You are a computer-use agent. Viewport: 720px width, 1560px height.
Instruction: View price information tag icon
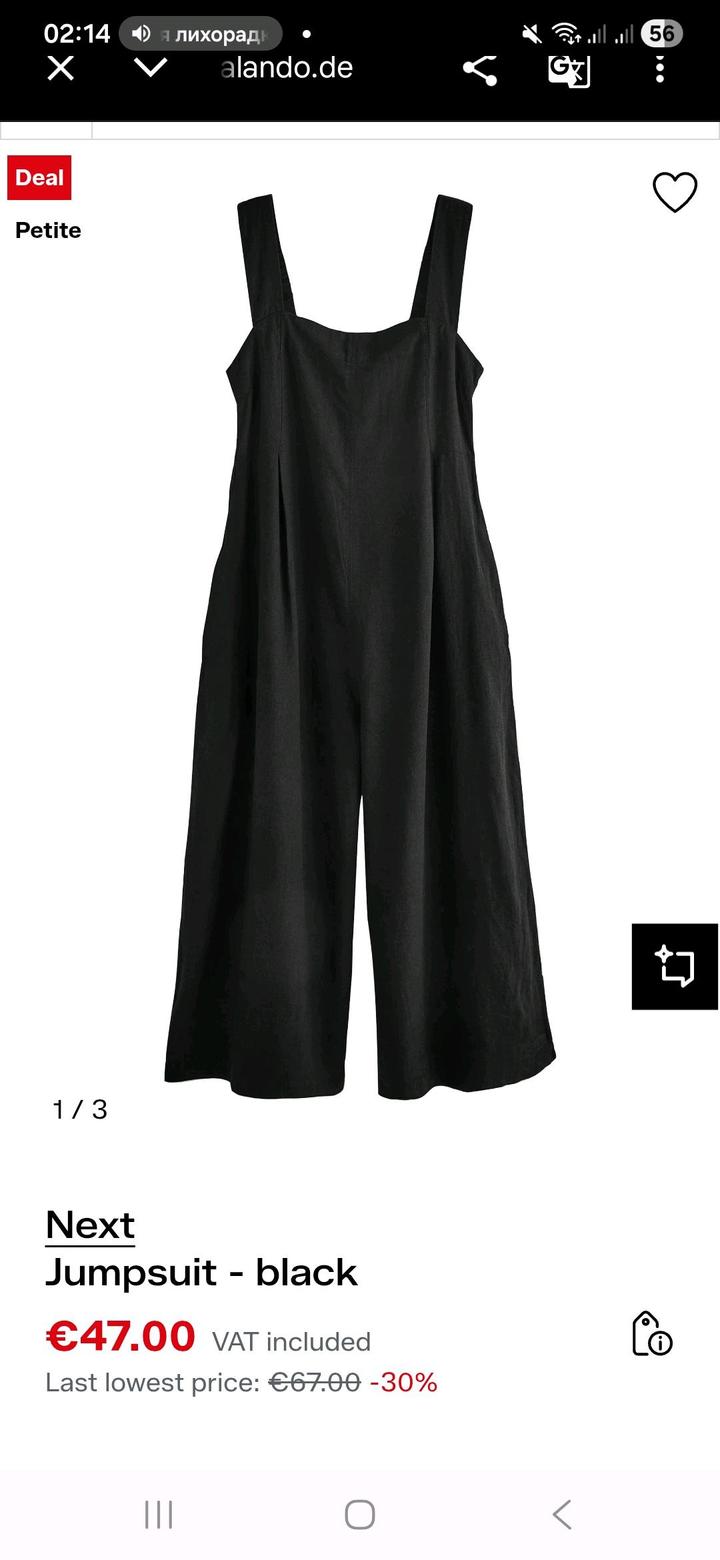(x=652, y=1334)
